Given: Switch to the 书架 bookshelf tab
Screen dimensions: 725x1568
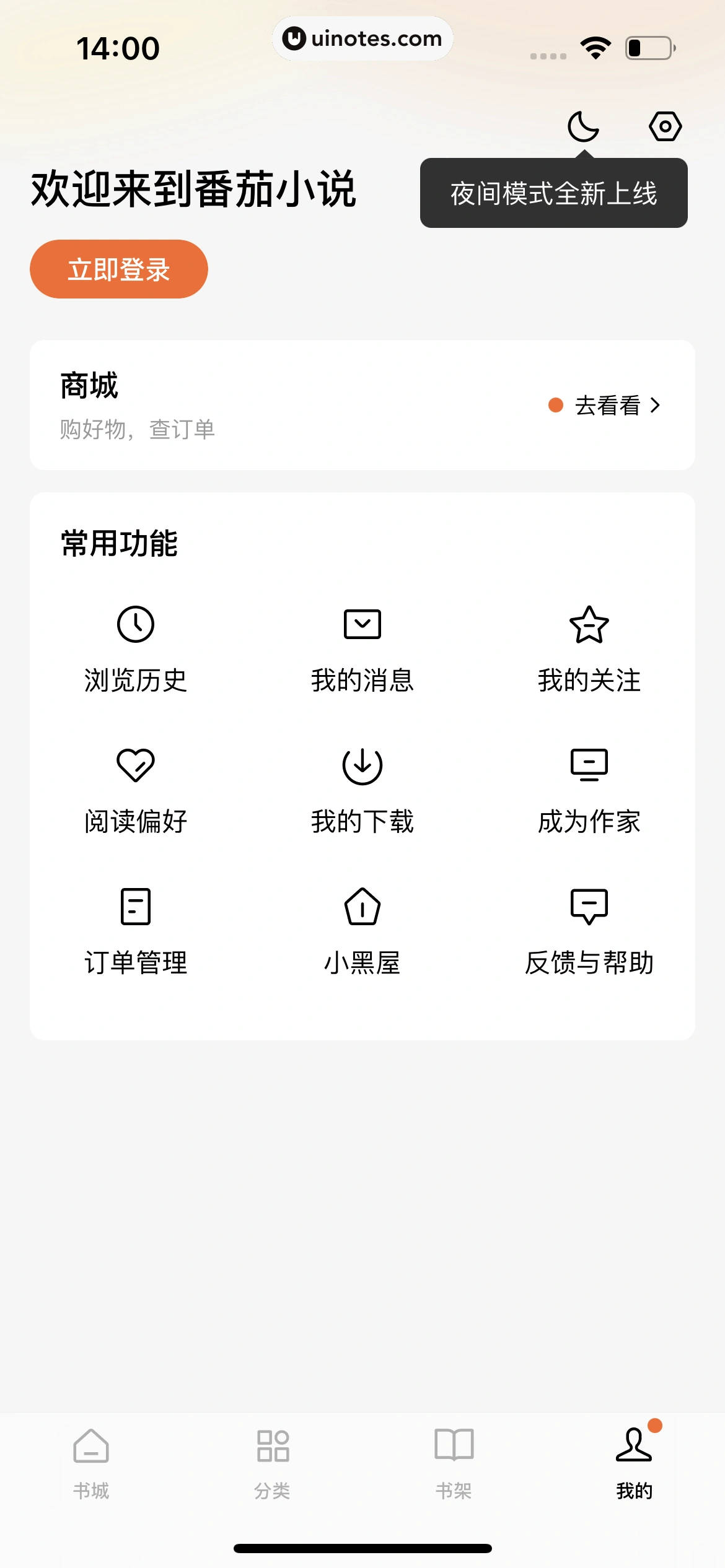Looking at the screenshot, I should click(x=454, y=1463).
